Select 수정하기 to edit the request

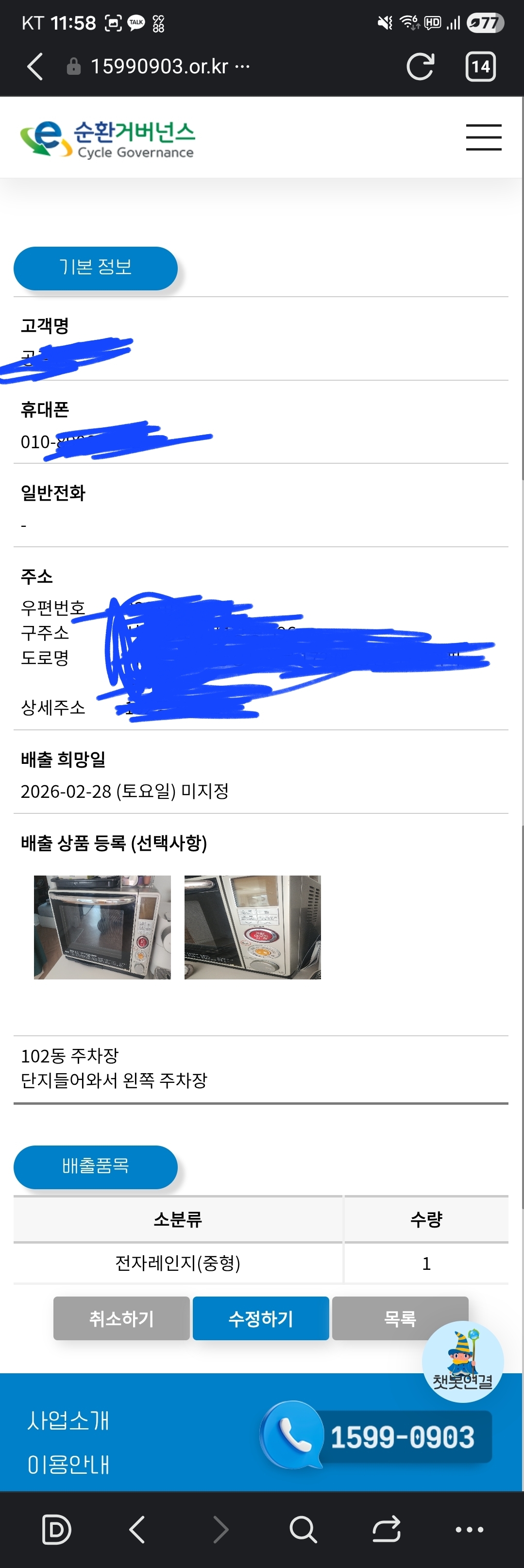[260, 1318]
